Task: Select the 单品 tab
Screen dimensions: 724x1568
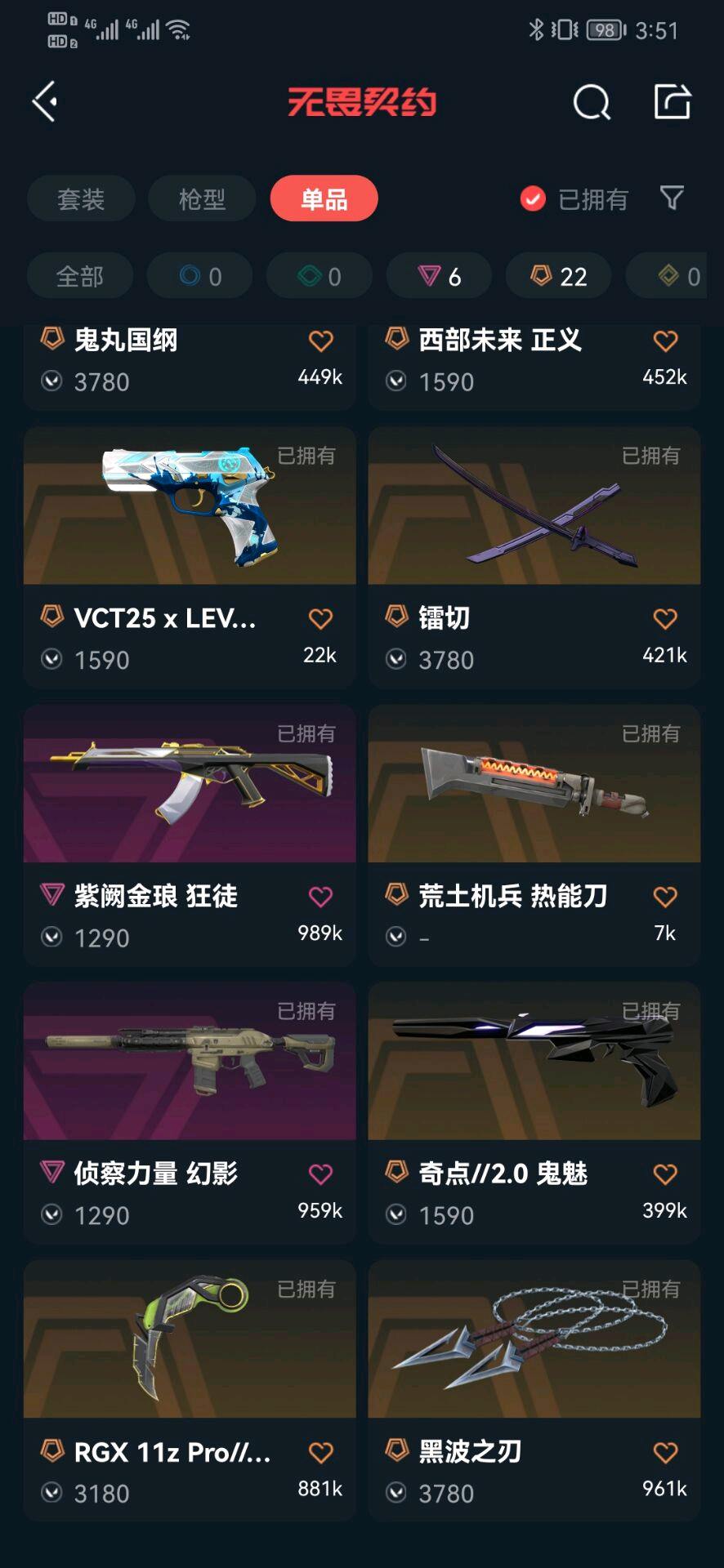Action: tap(324, 198)
